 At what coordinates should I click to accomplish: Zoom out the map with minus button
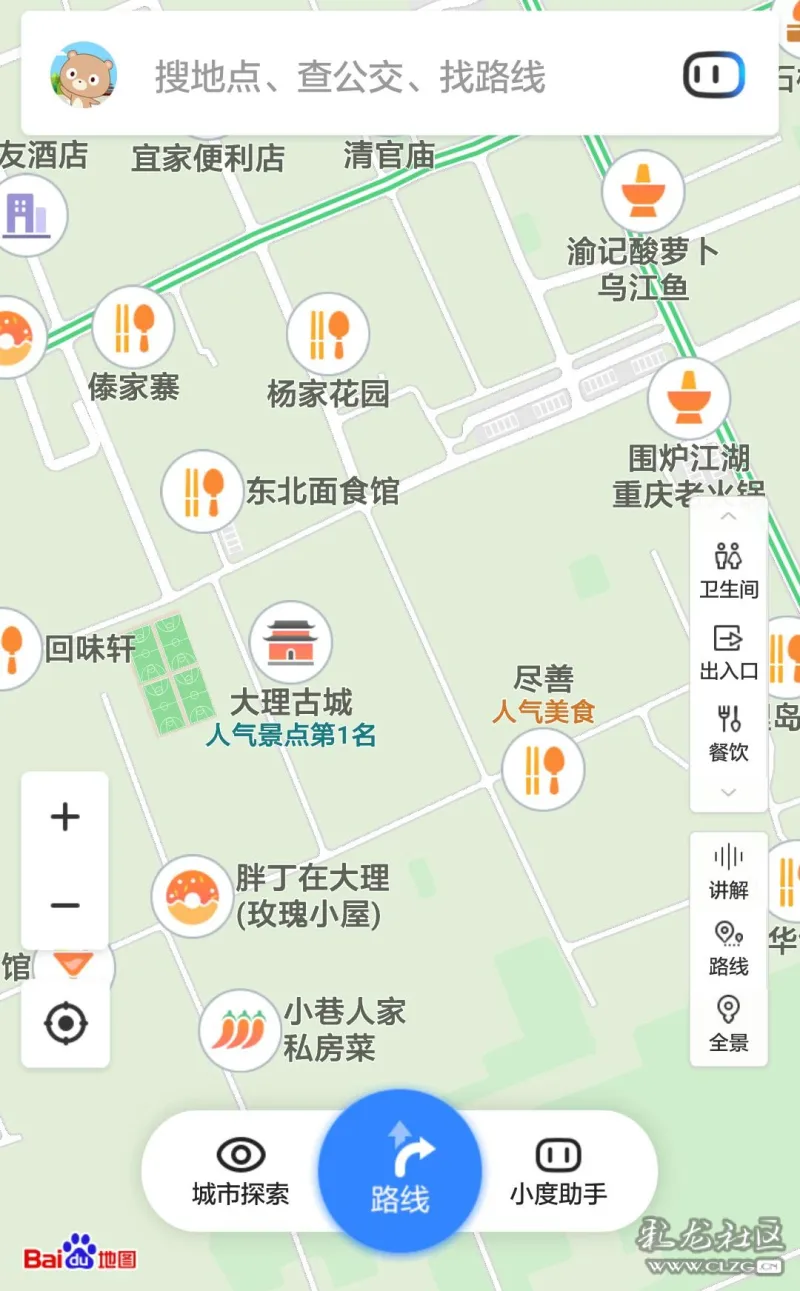coord(65,906)
